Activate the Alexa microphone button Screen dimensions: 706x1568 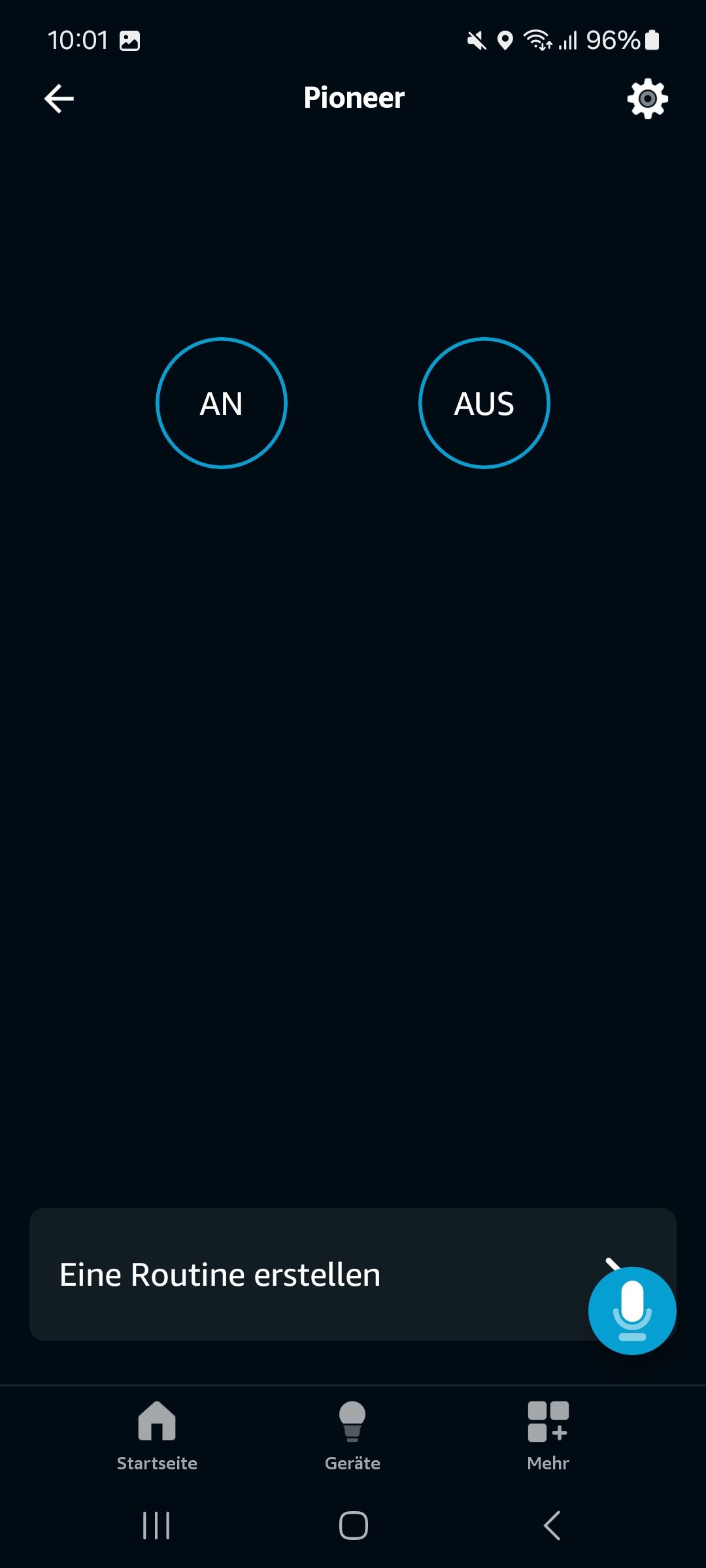tap(632, 1311)
